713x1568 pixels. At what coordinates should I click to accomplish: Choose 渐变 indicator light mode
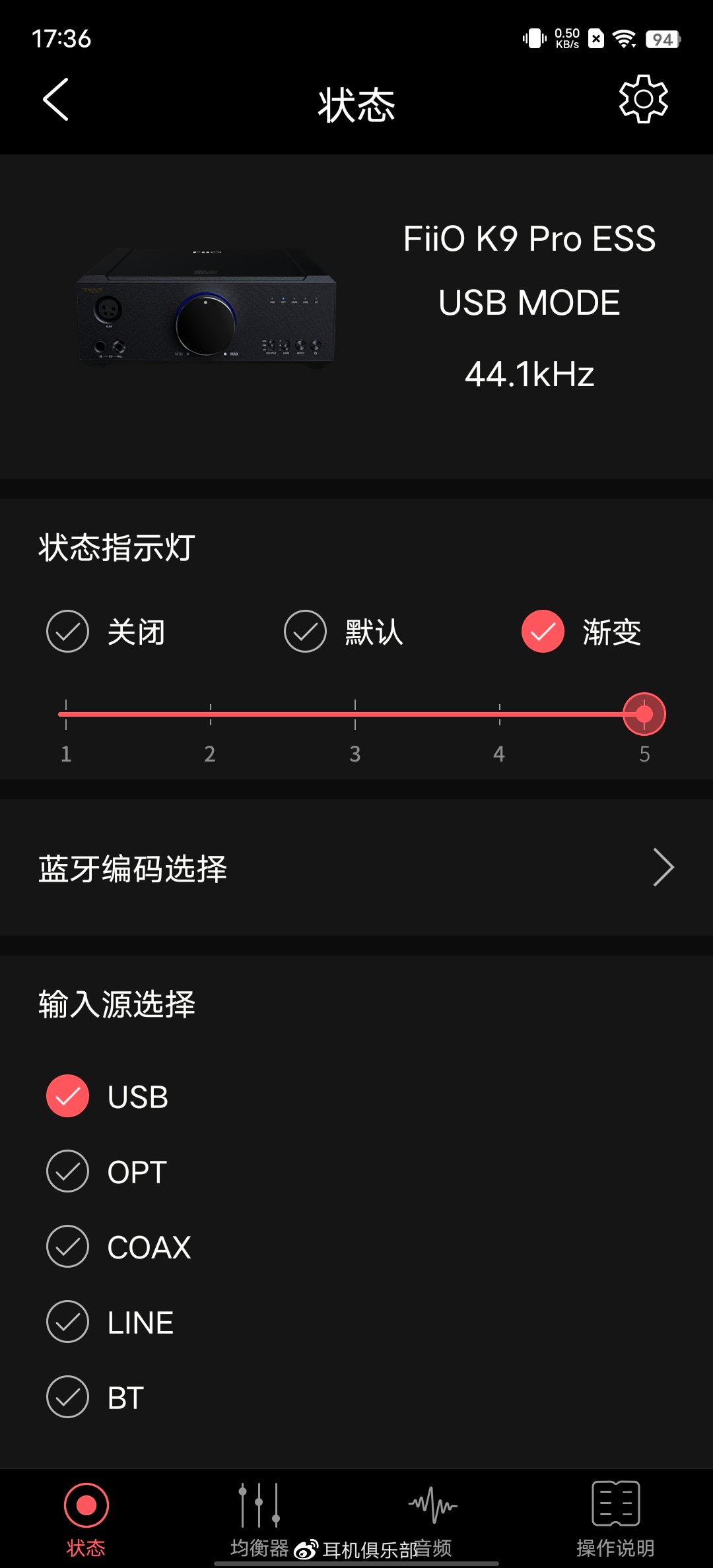coord(543,632)
